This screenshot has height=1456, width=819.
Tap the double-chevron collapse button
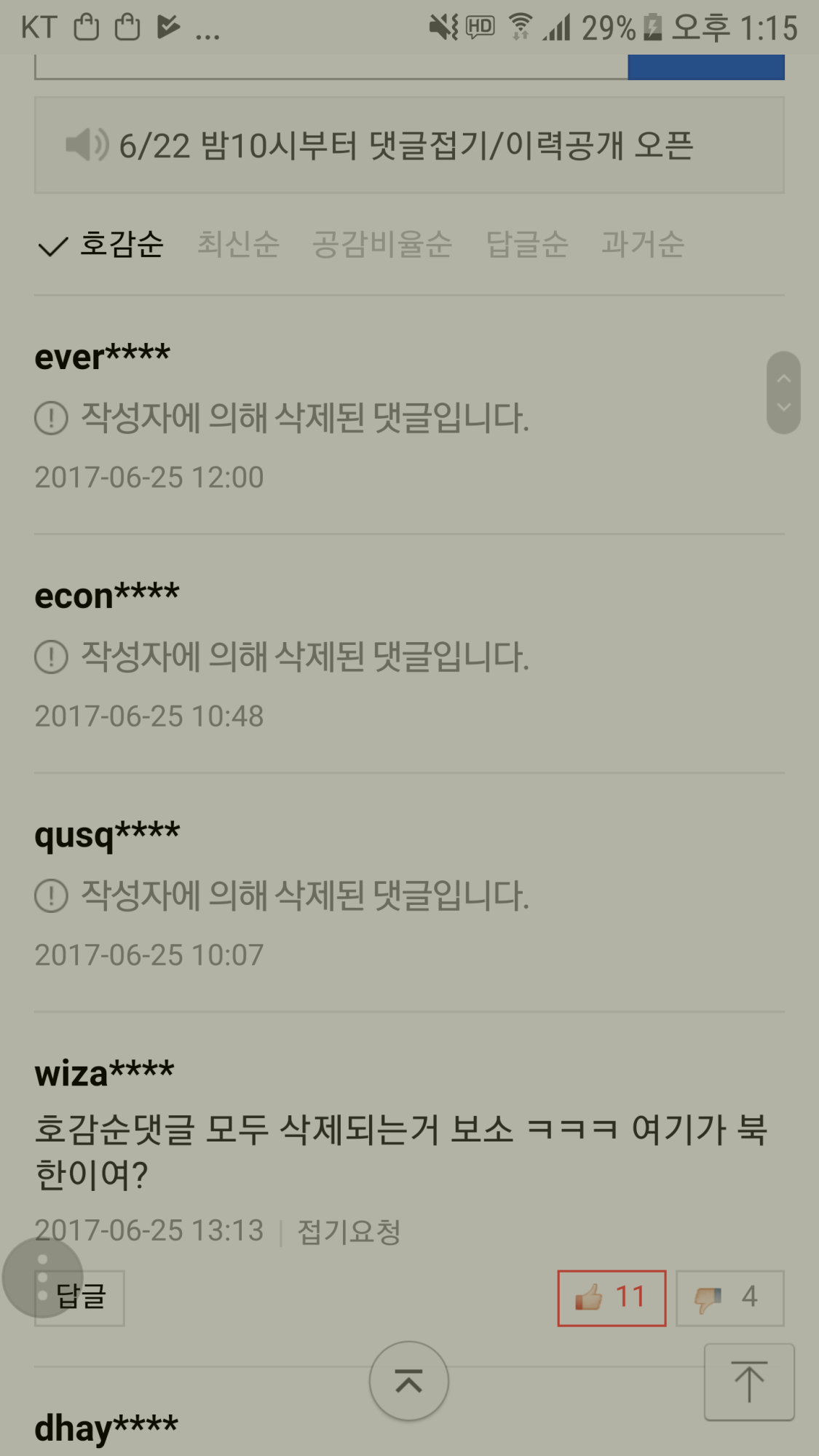(x=408, y=1380)
